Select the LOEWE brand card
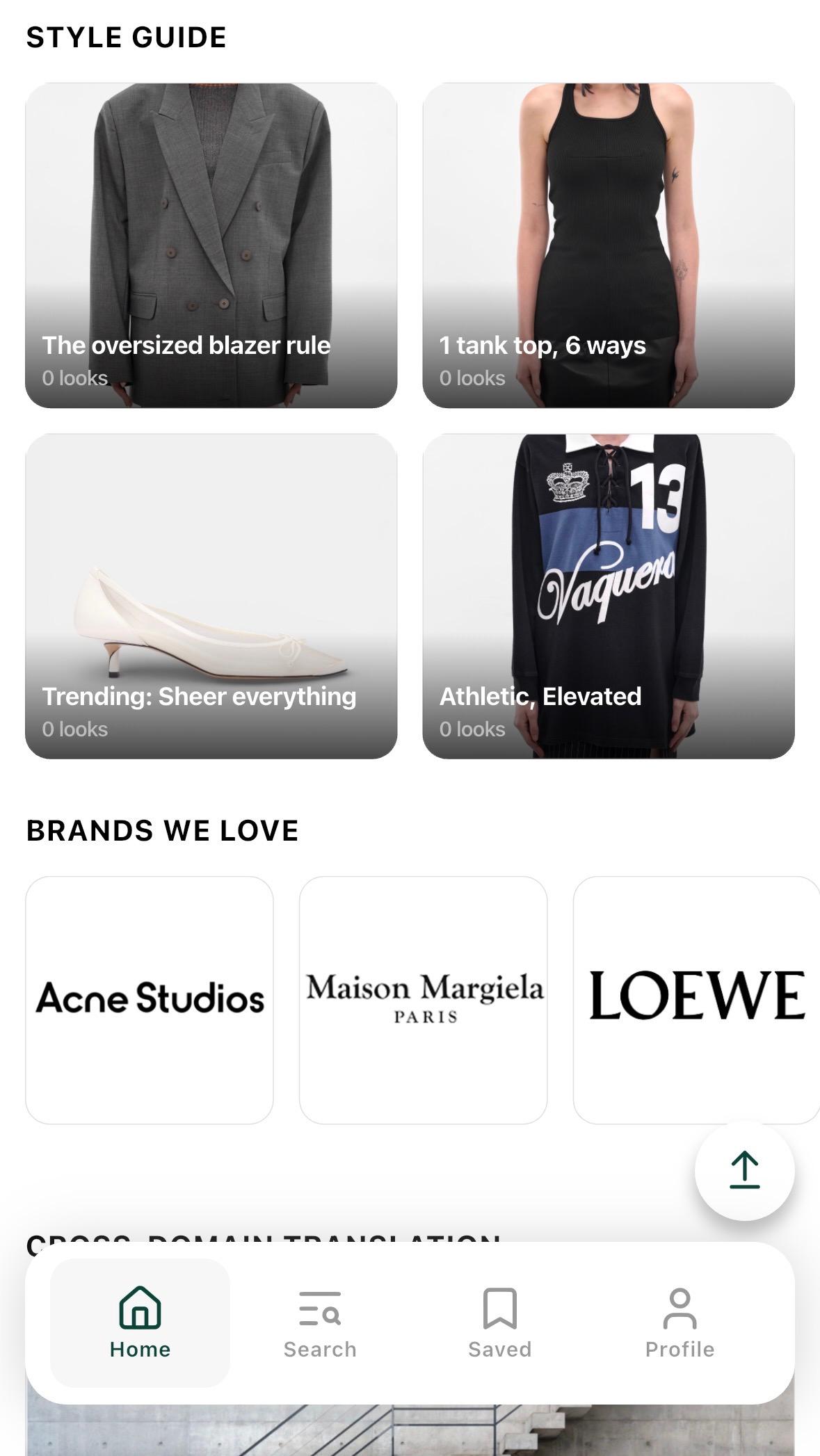This screenshot has width=820, height=1456. pos(696,999)
